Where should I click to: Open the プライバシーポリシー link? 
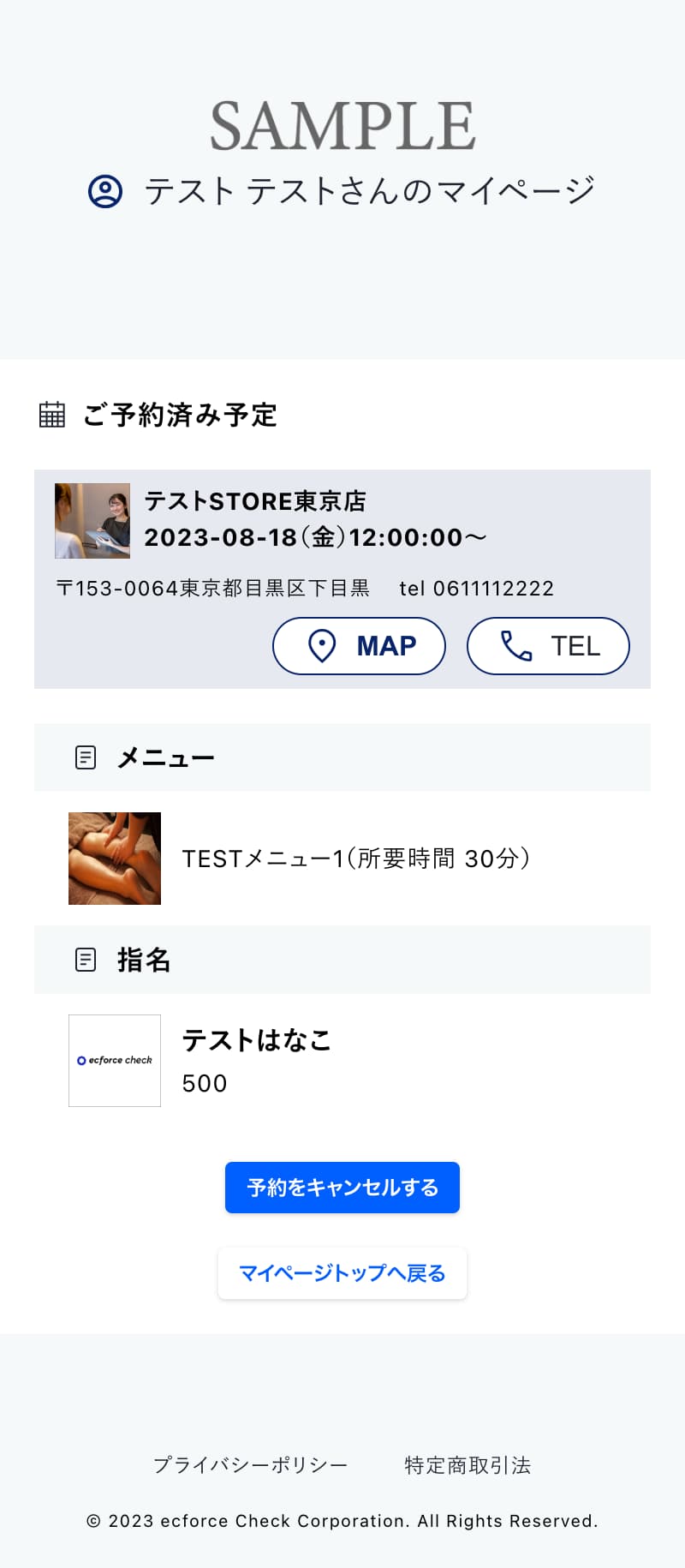pyautogui.click(x=250, y=1465)
